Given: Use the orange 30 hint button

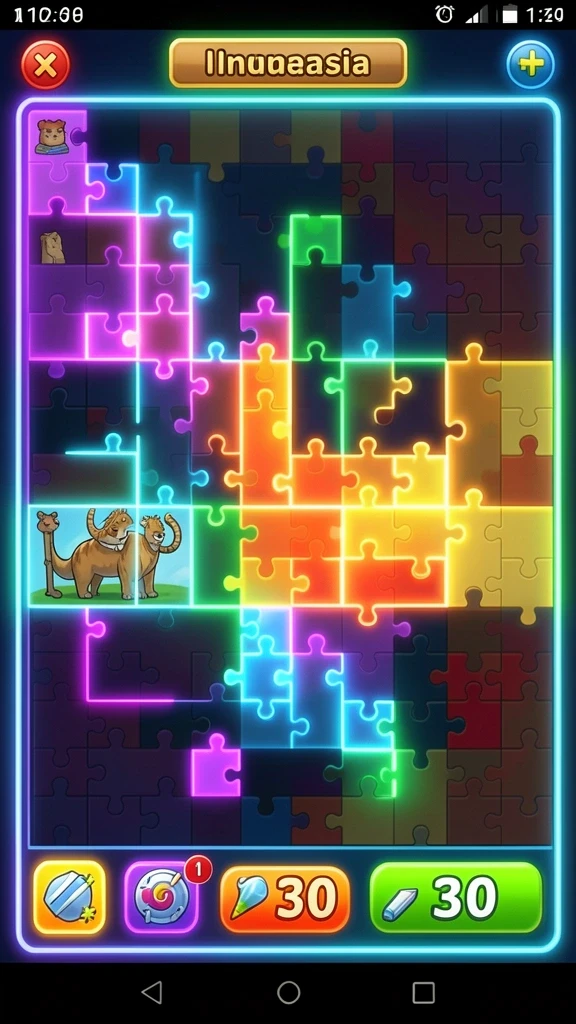Looking at the screenshot, I should click(285, 898).
